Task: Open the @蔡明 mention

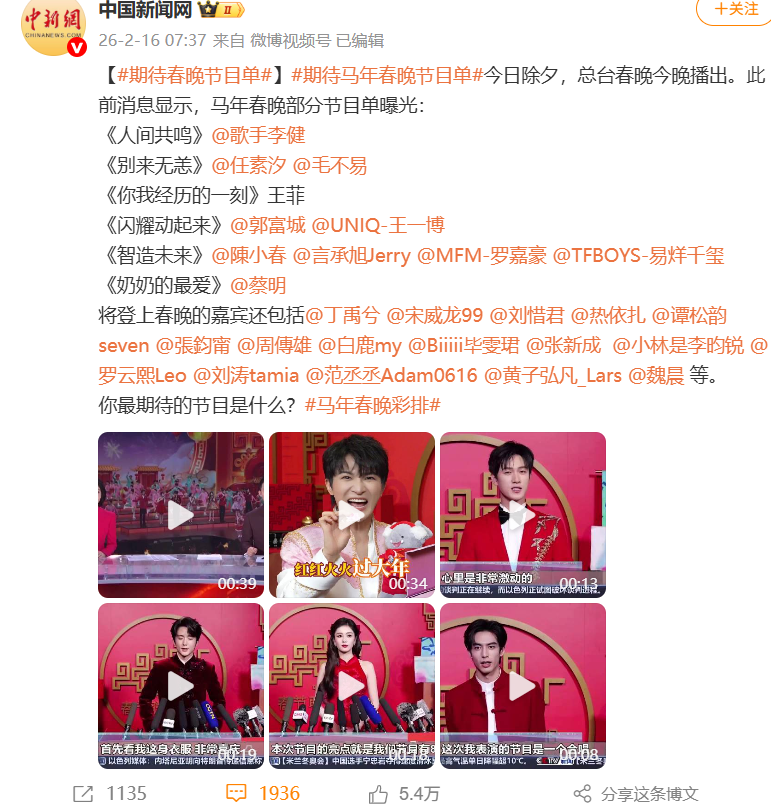Action: pyautogui.click(x=259, y=285)
